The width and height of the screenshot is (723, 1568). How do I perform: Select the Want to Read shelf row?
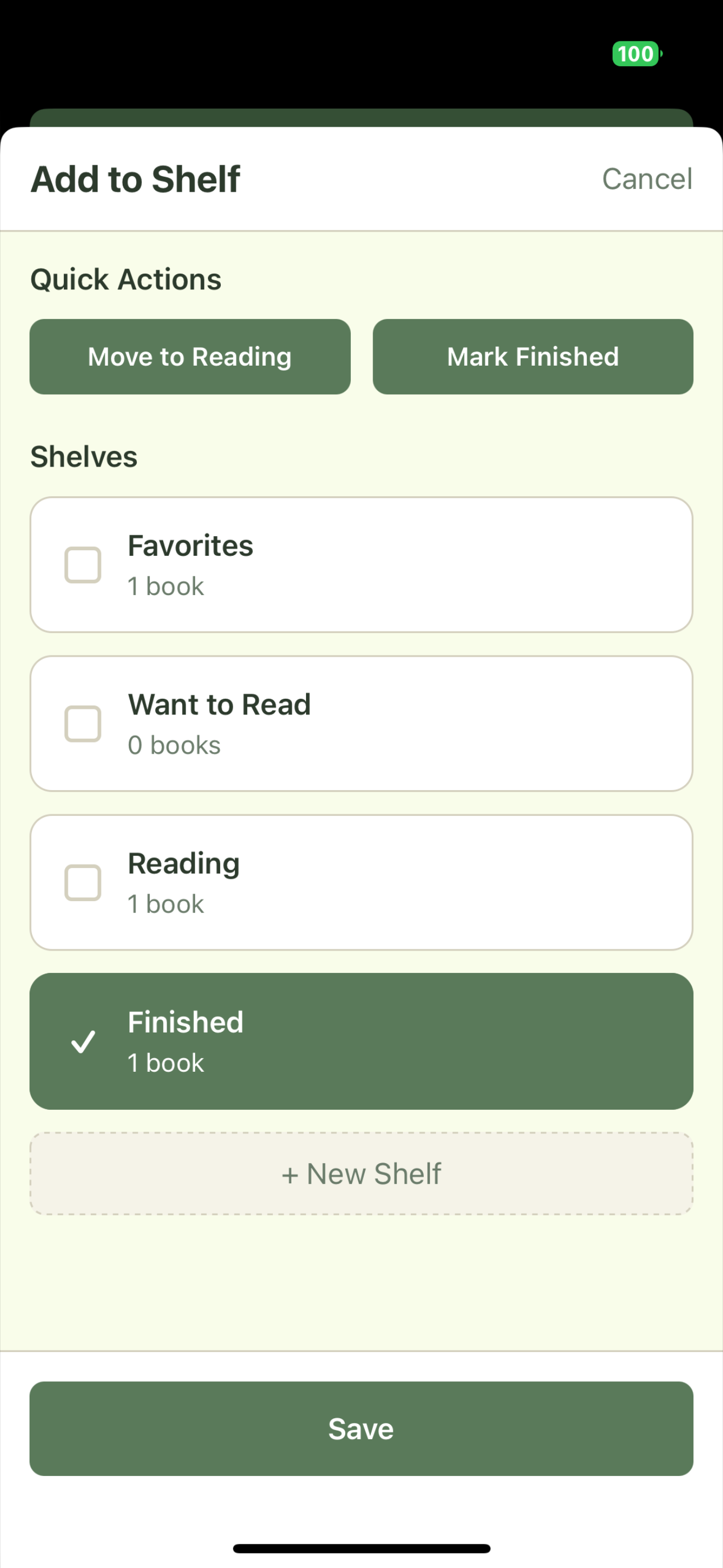click(x=361, y=723)
